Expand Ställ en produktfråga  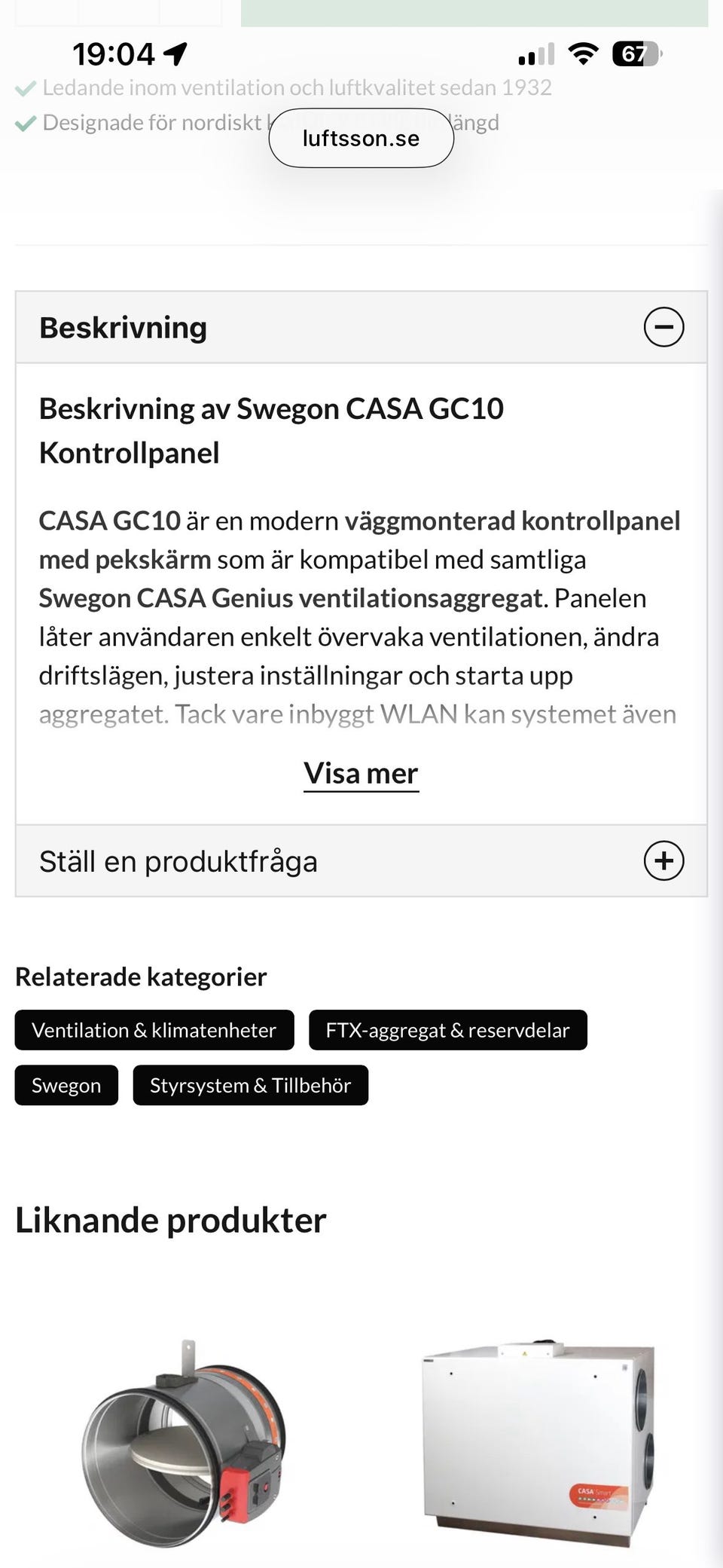pyautogui.click(x=664, y=861)
